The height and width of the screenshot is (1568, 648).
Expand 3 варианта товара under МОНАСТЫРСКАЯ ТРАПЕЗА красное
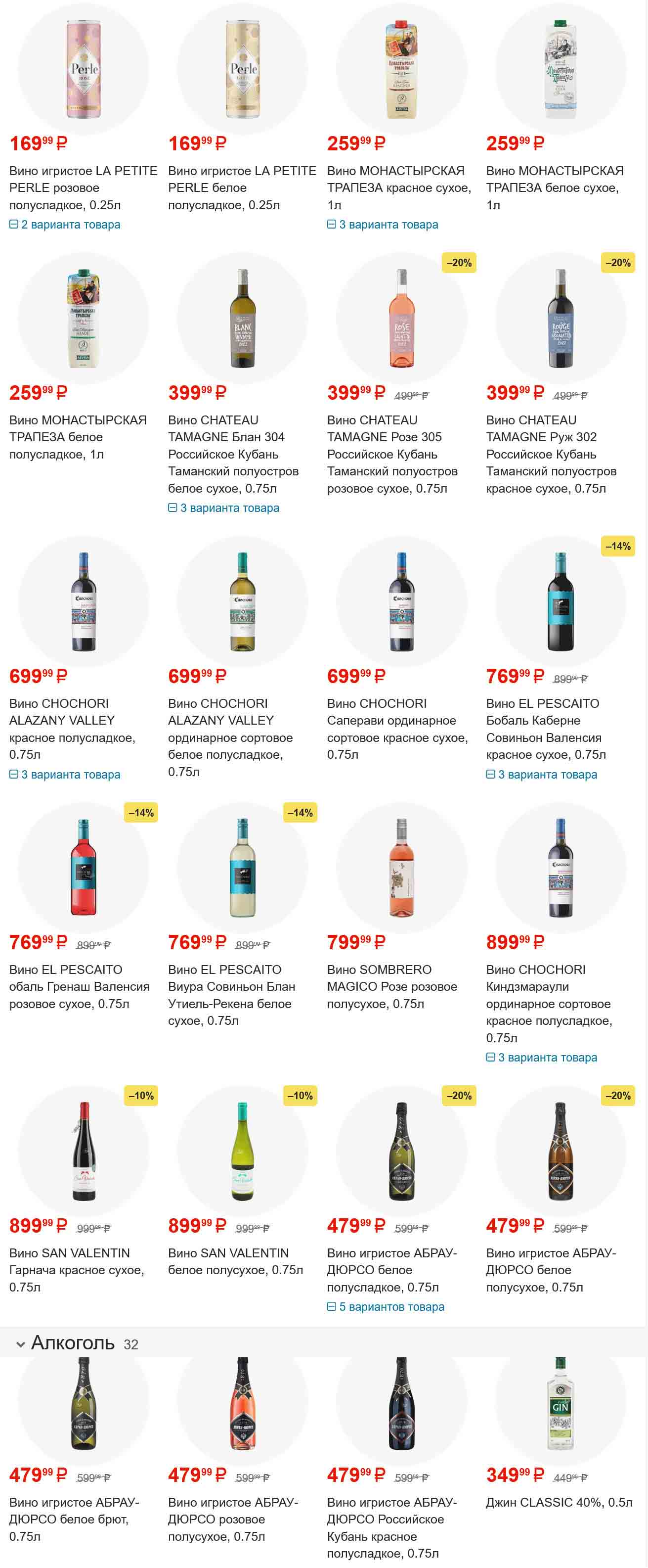(383, 225)
